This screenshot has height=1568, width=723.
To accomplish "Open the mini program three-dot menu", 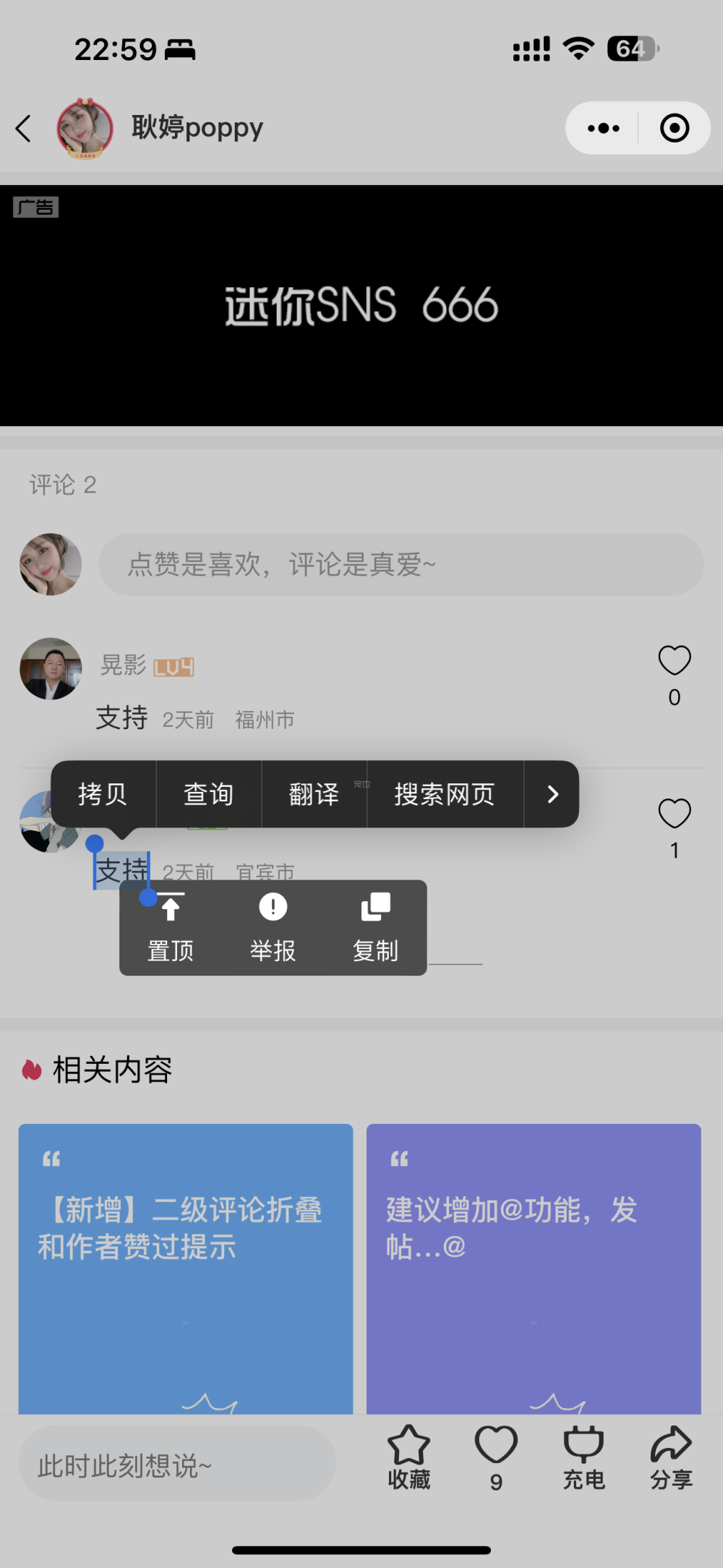I will point(603,129).
